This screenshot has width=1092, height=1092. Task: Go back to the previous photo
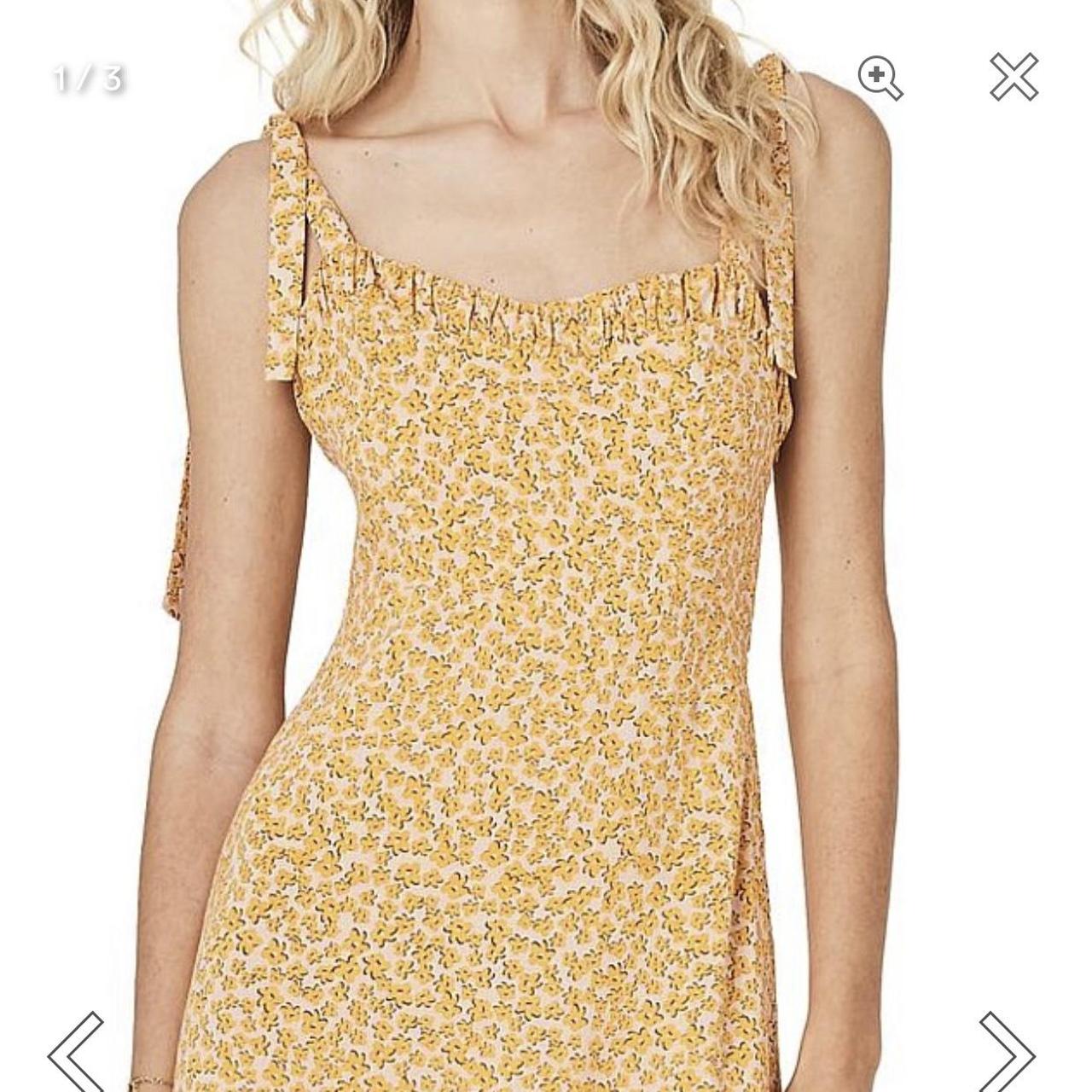[x=77, y=1050]
